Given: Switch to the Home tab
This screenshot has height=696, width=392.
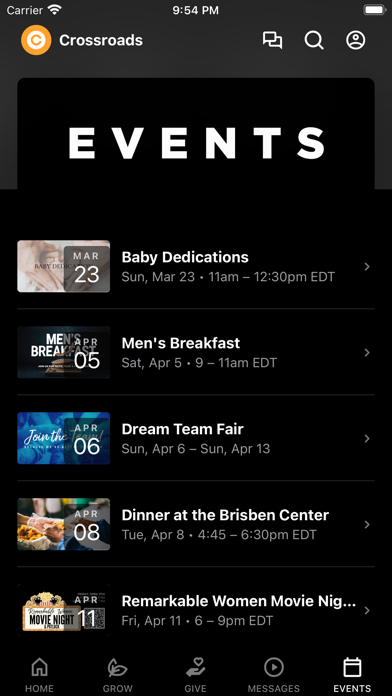Looking at the screenshot, I should [39, 675].
